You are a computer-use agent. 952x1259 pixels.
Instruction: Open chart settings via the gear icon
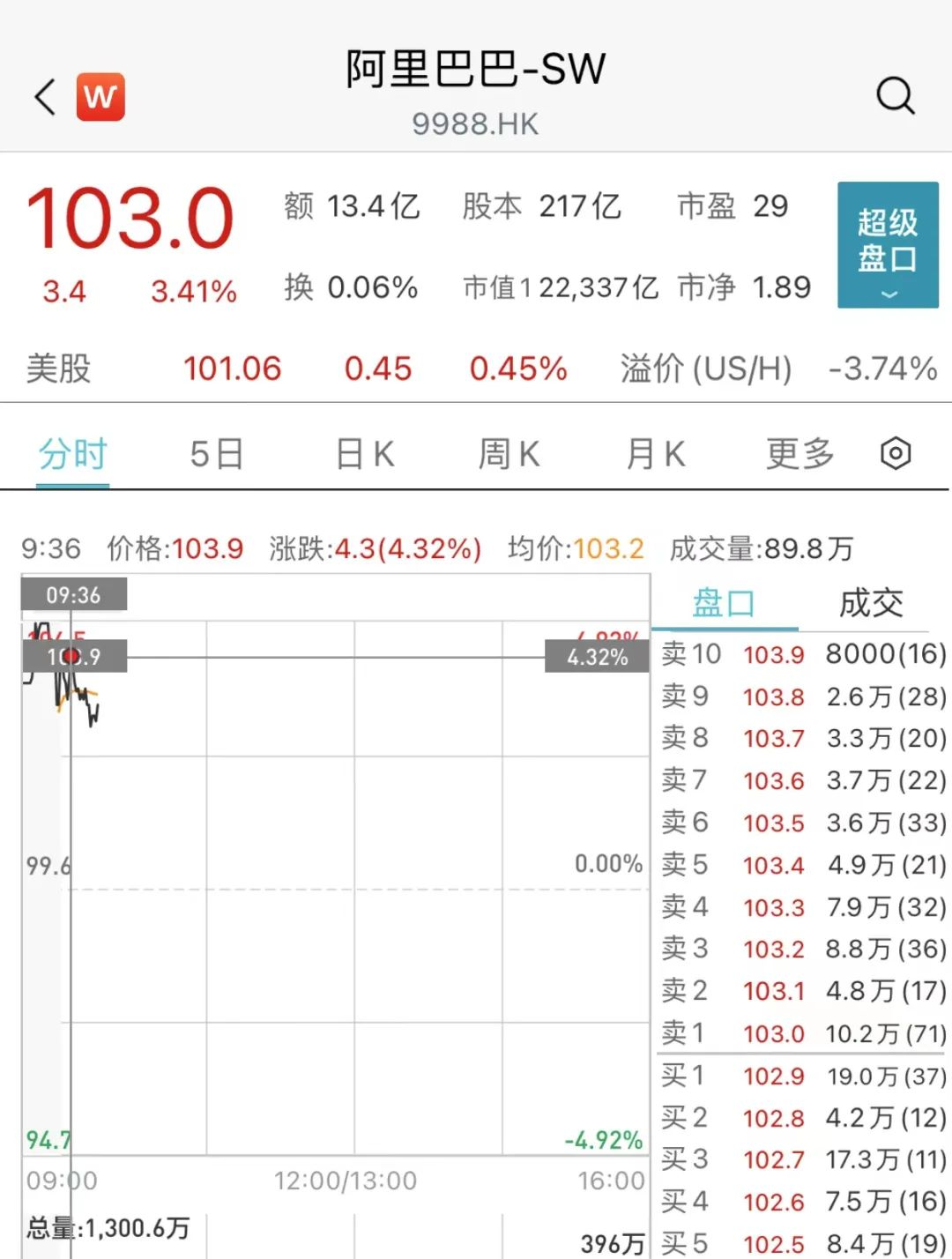[896, 452]
